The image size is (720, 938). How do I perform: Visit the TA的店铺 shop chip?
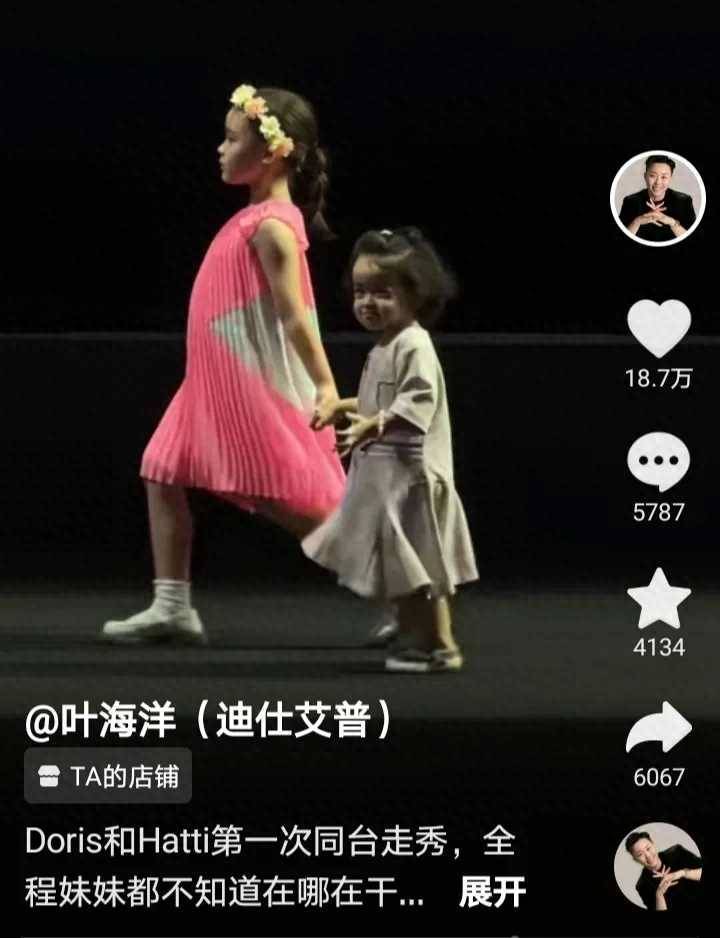click(x=108, y=777)
